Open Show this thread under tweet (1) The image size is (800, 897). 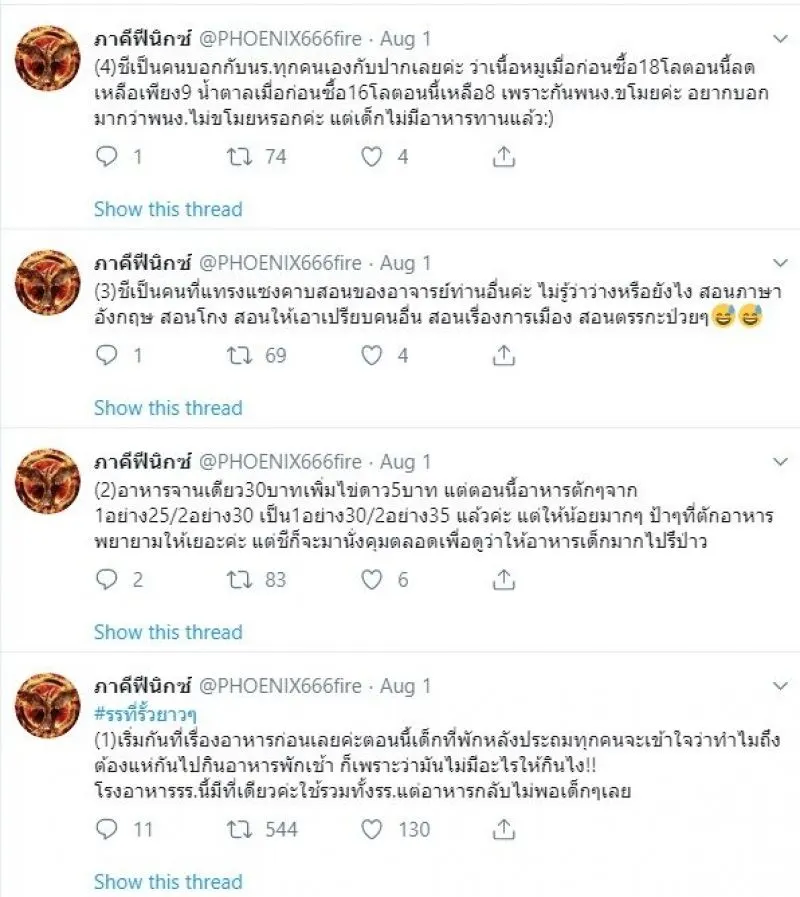(x=168, y=882)
